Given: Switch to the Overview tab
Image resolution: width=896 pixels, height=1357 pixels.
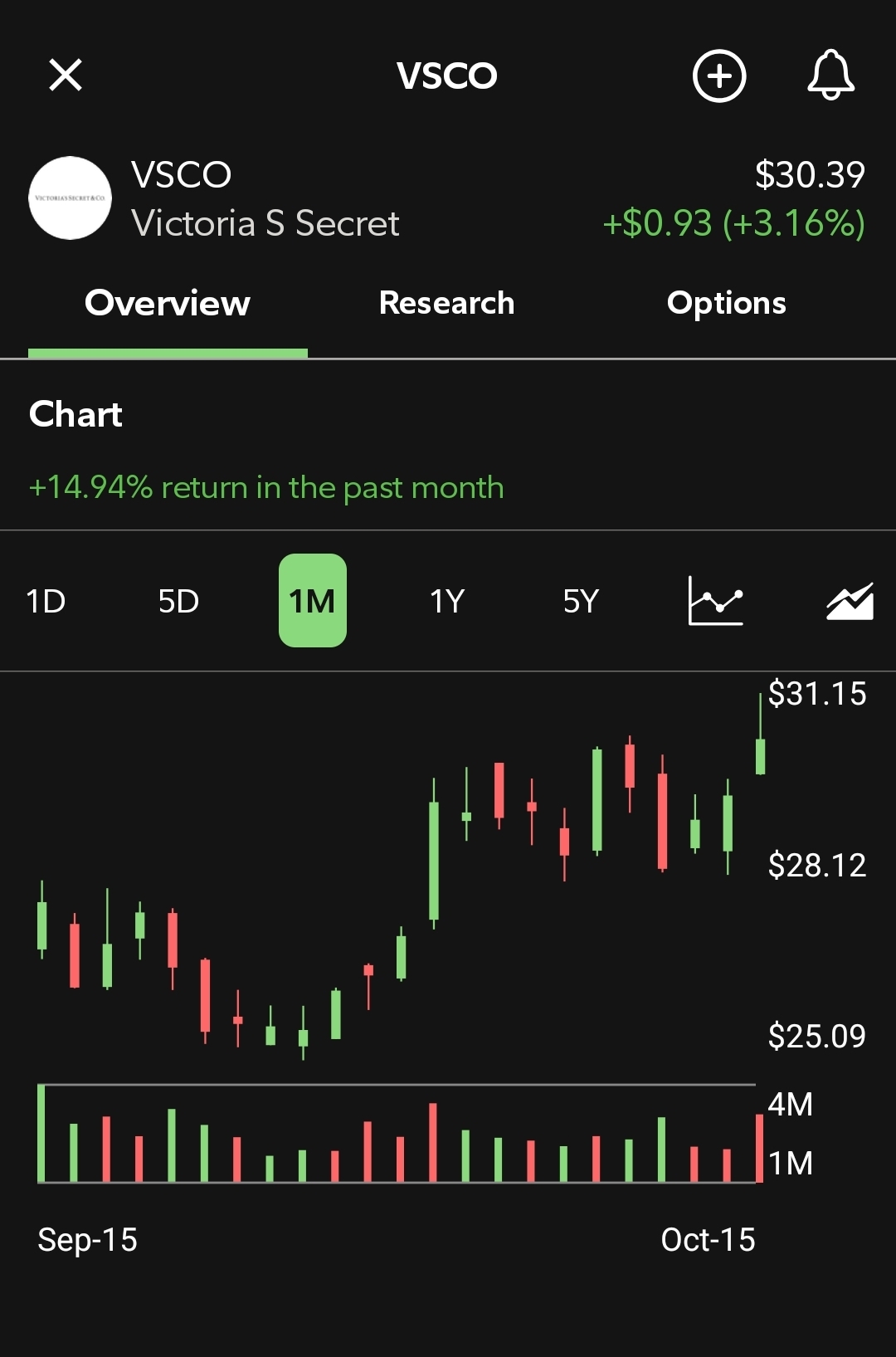Looking at the screenshot, I should (168, 304).
